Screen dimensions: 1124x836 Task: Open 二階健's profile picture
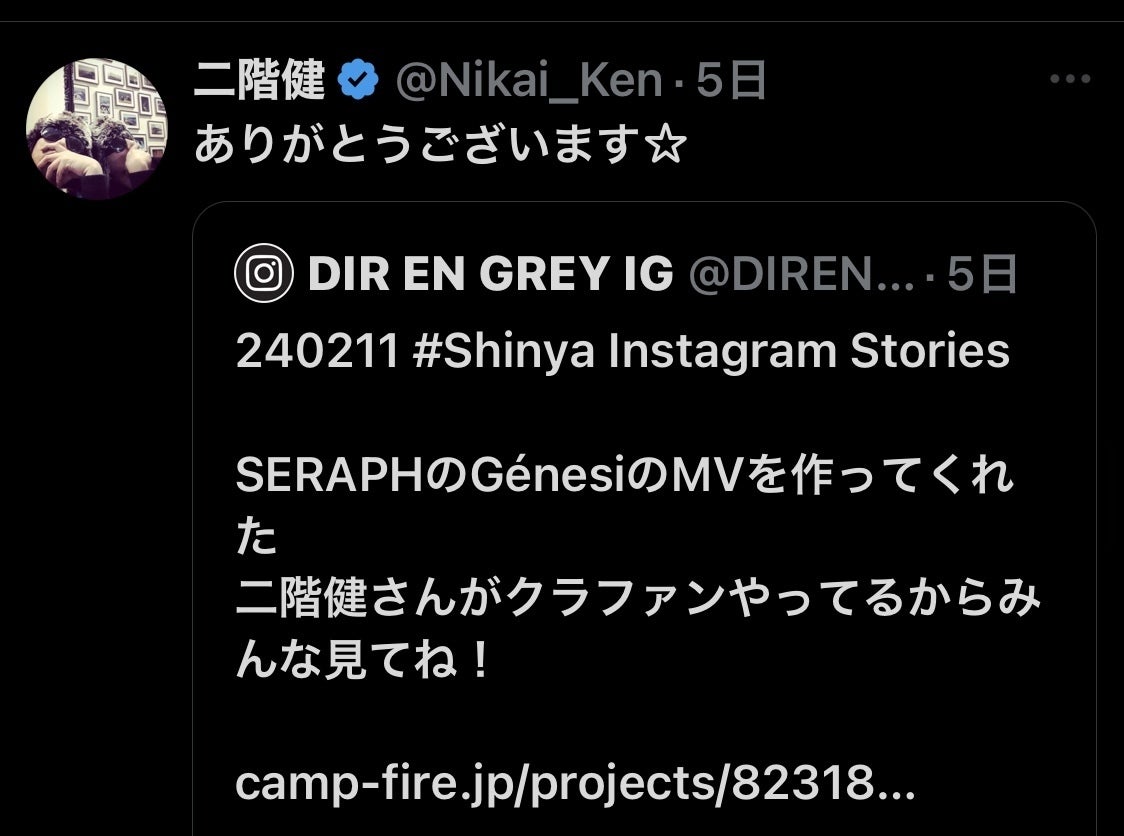[x=97, y=129]
